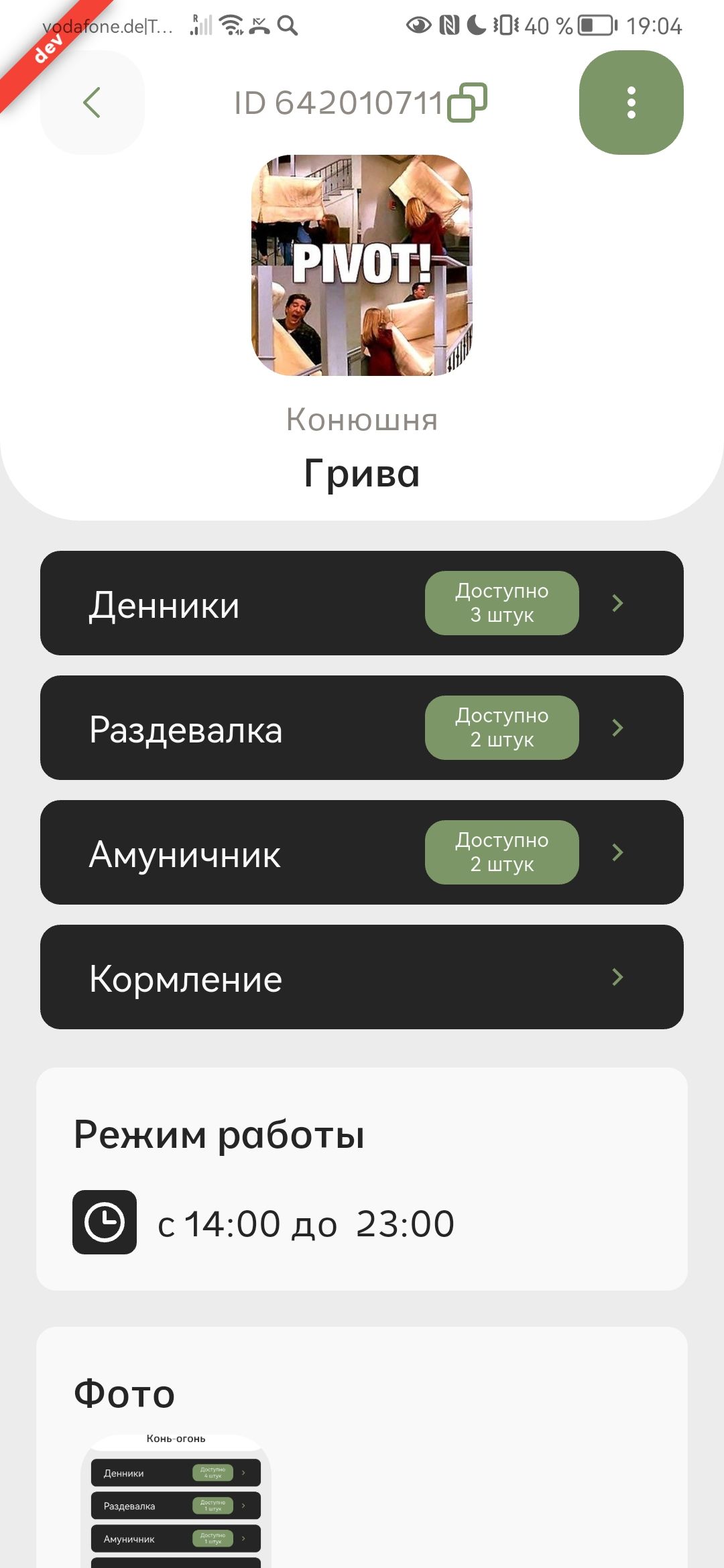Open the Кормление section

tap(361, 977)
